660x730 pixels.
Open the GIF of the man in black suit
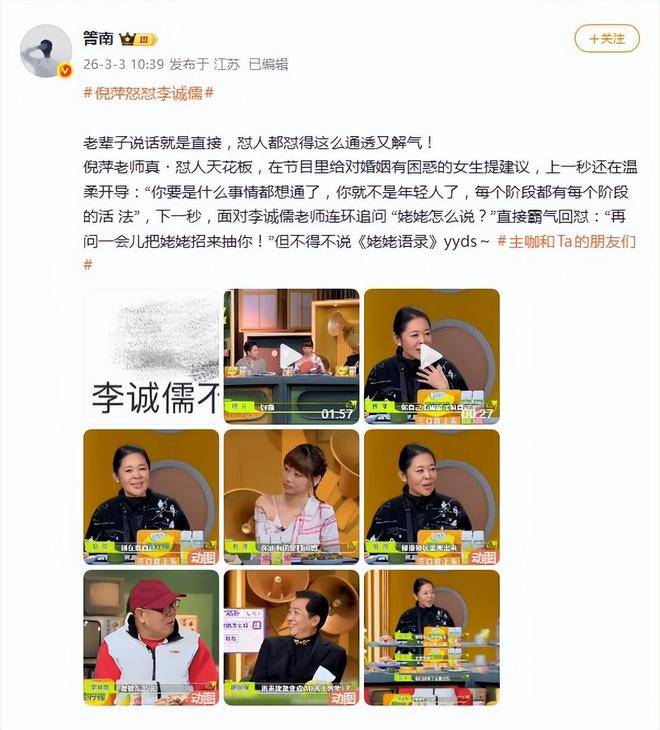pos(291,637)
